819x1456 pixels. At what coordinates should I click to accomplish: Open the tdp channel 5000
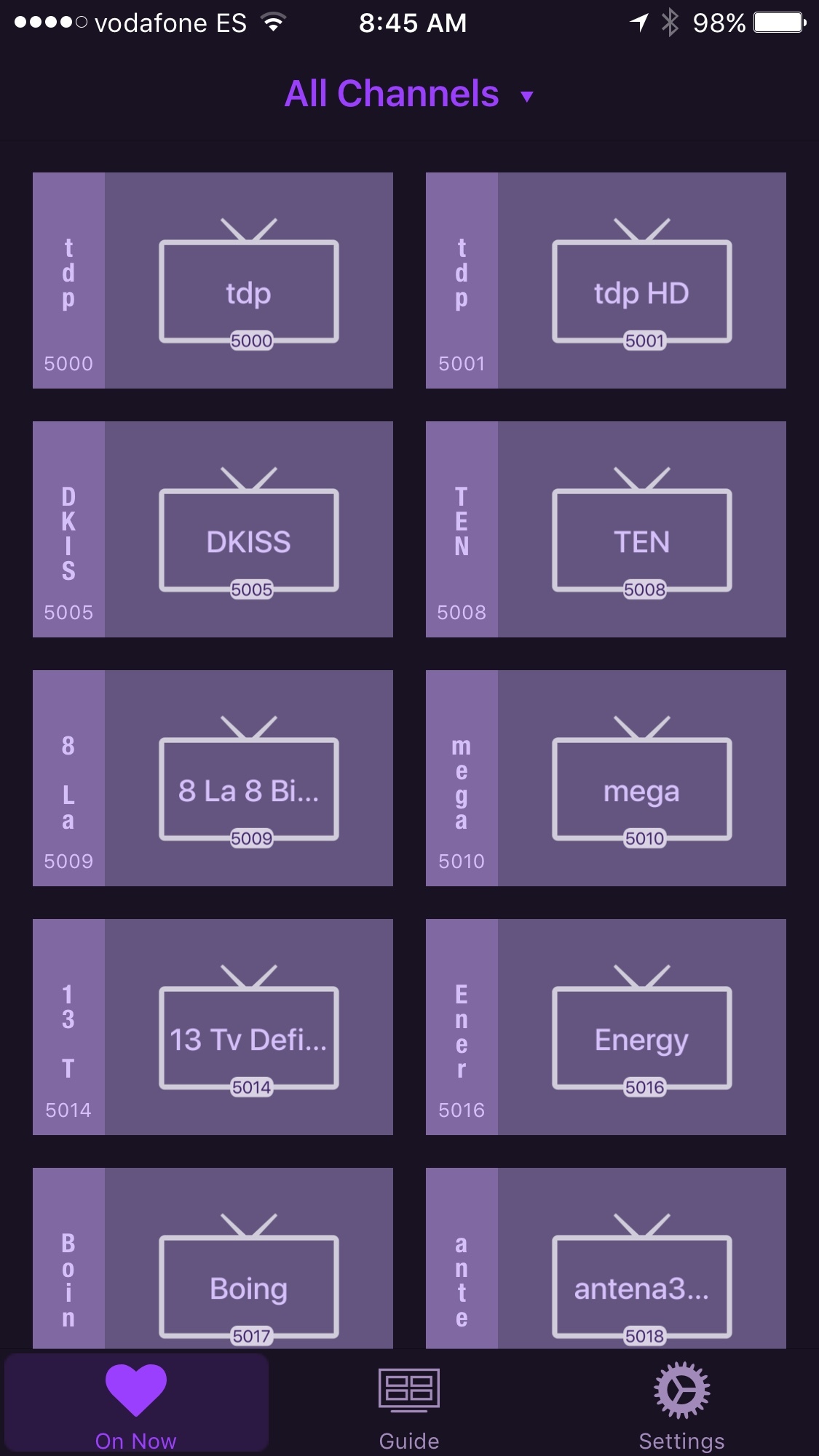[x=213, y=280]
